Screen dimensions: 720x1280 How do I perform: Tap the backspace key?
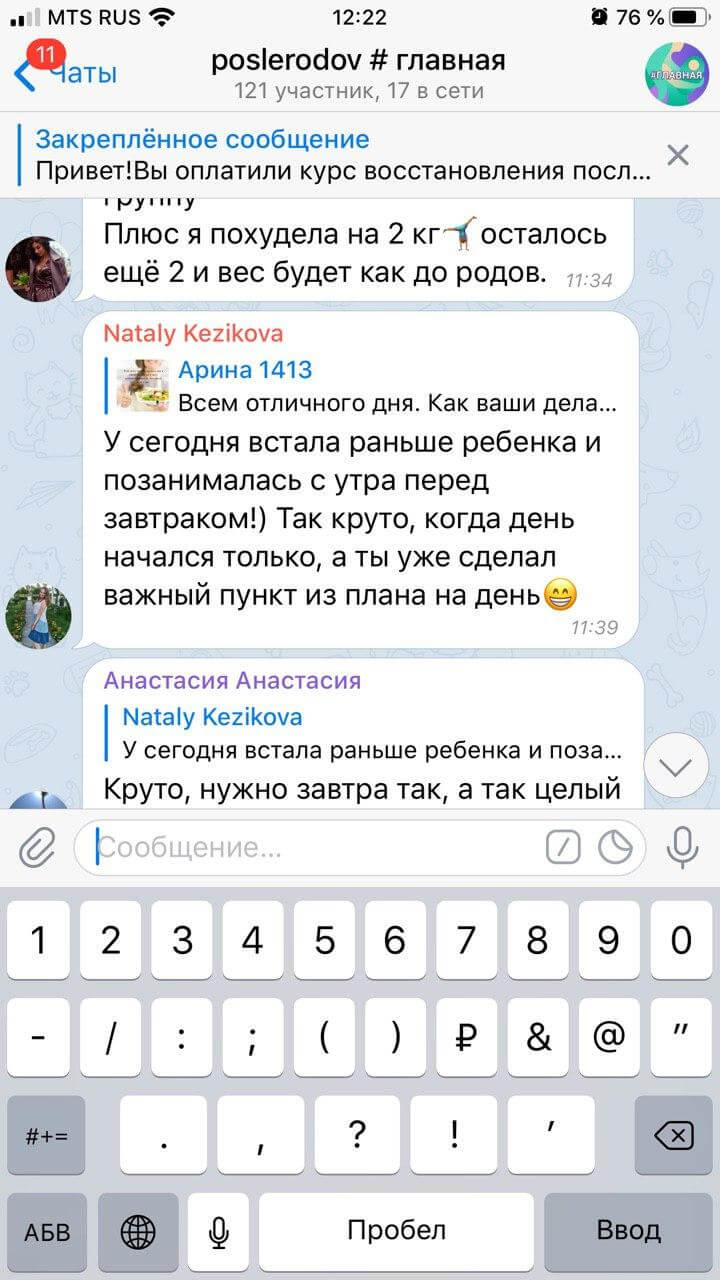tap(673, 1135)
